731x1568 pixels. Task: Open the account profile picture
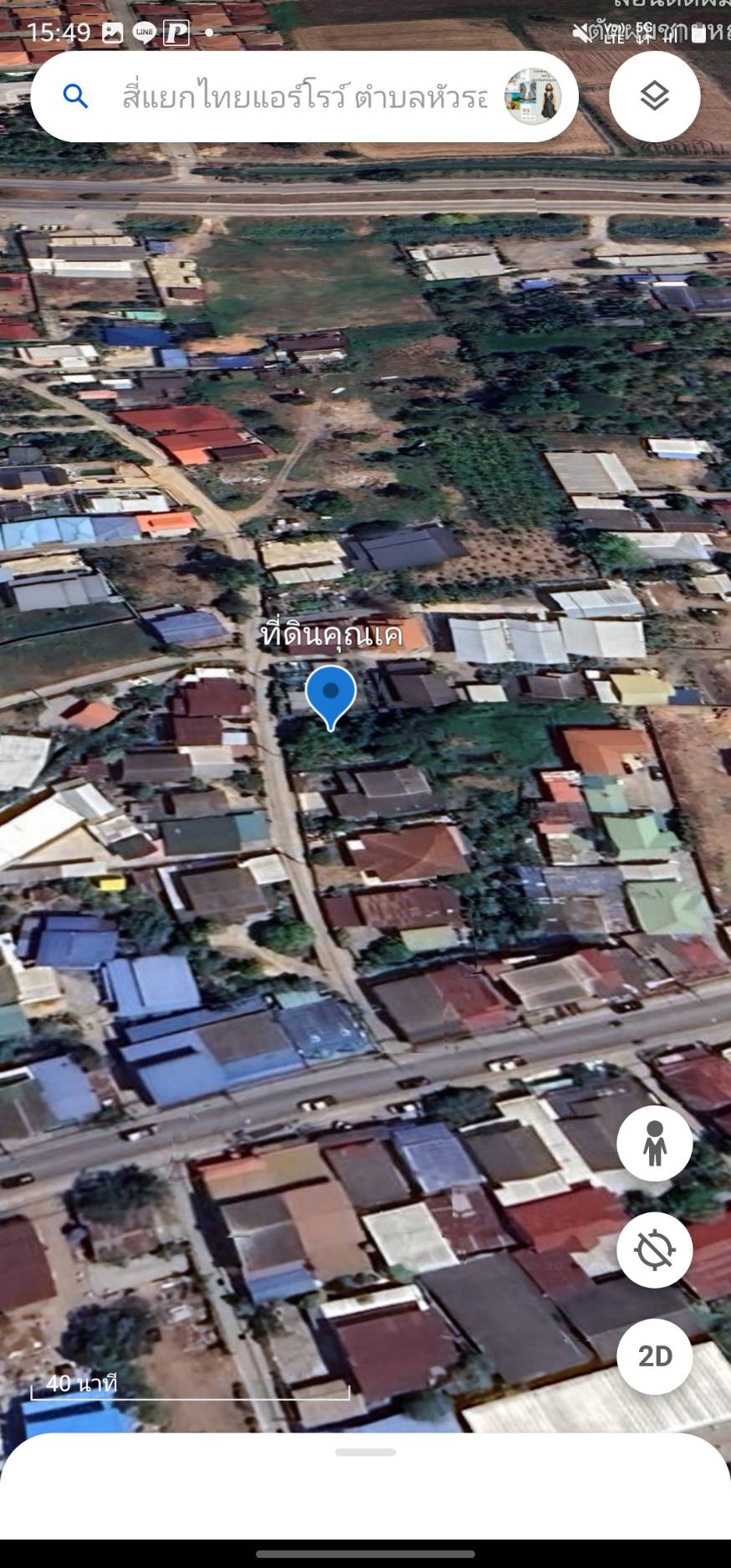pyautogui.click(x=532, y=97)
